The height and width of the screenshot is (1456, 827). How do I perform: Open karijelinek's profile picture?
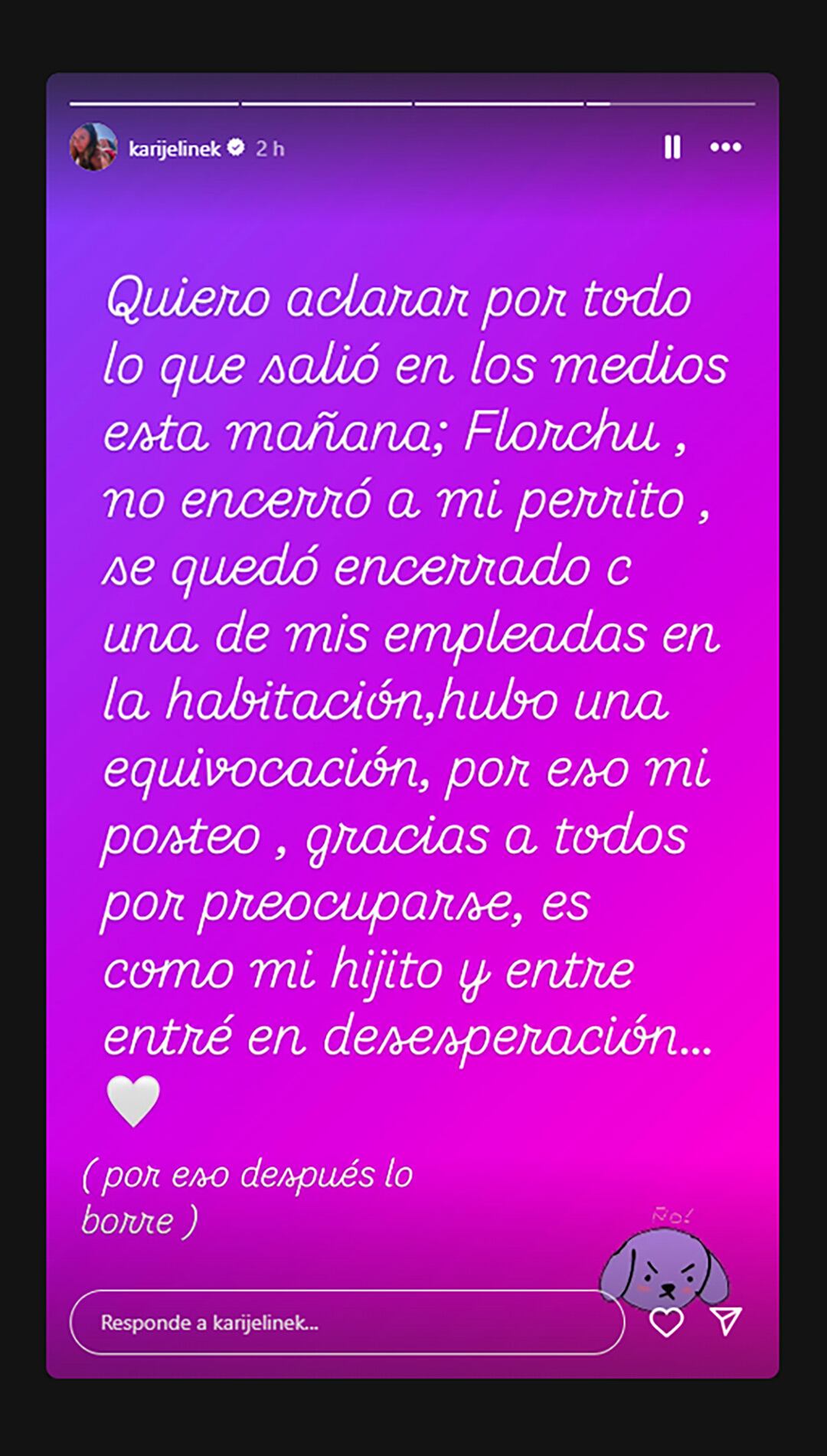[93, 147]
